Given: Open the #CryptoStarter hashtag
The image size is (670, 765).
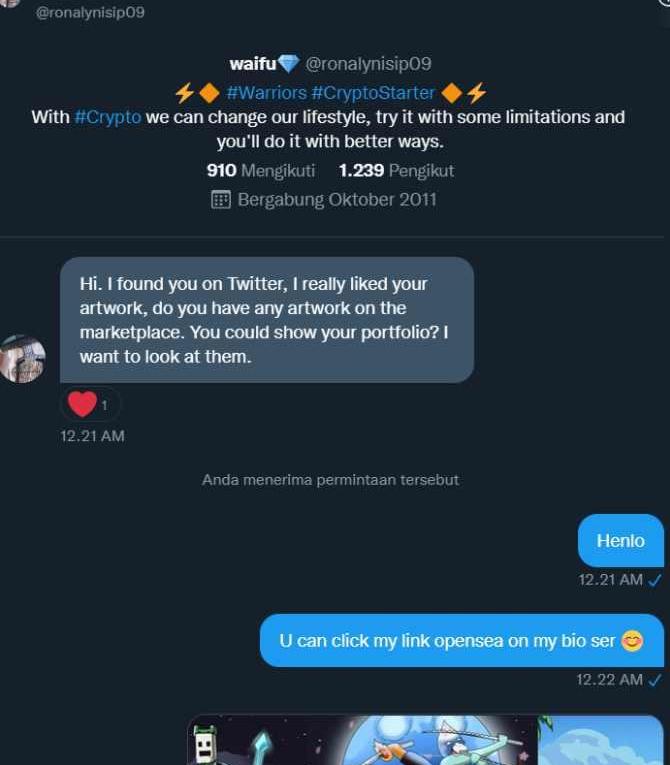Looking at the screenshot, I should click(373, 93).
